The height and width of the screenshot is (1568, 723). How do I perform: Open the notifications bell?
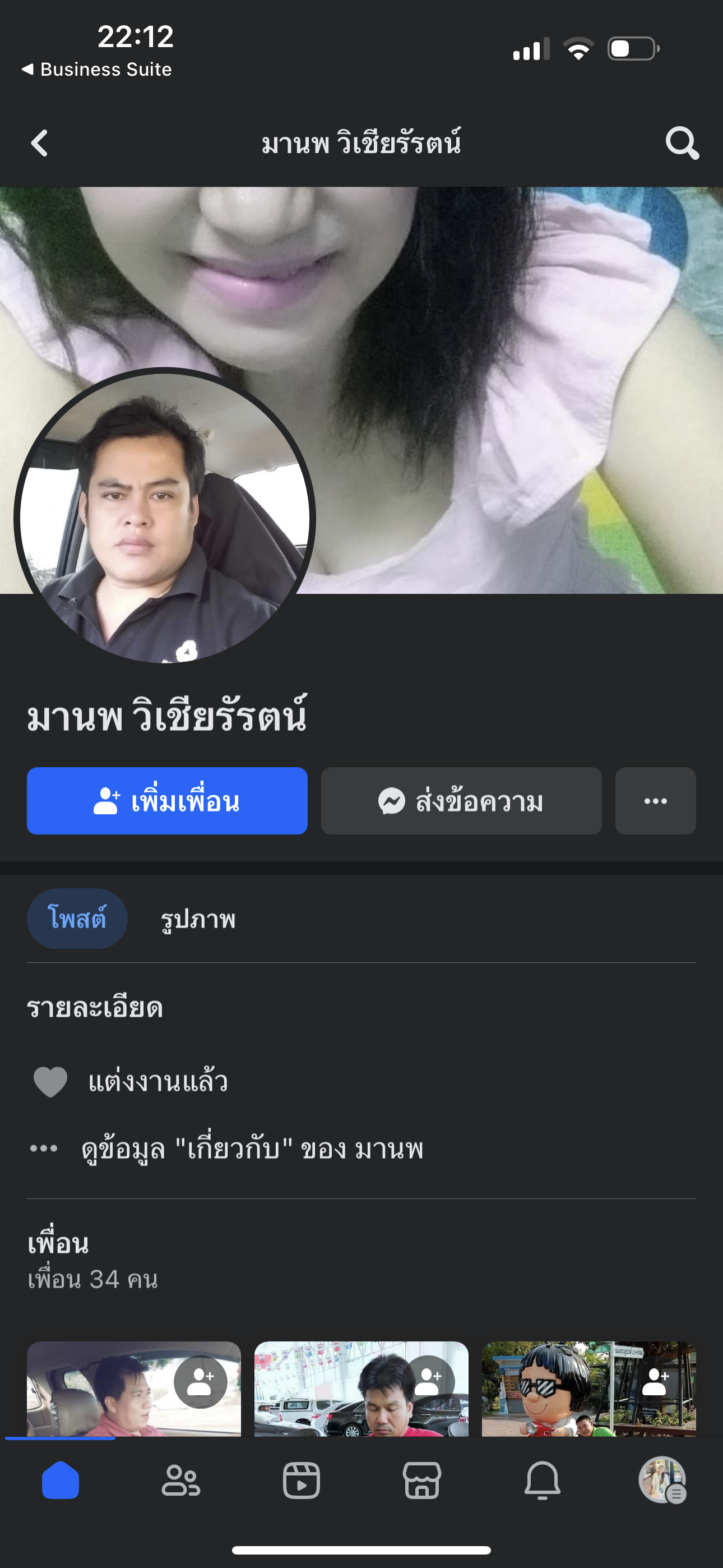[543, 1481]
